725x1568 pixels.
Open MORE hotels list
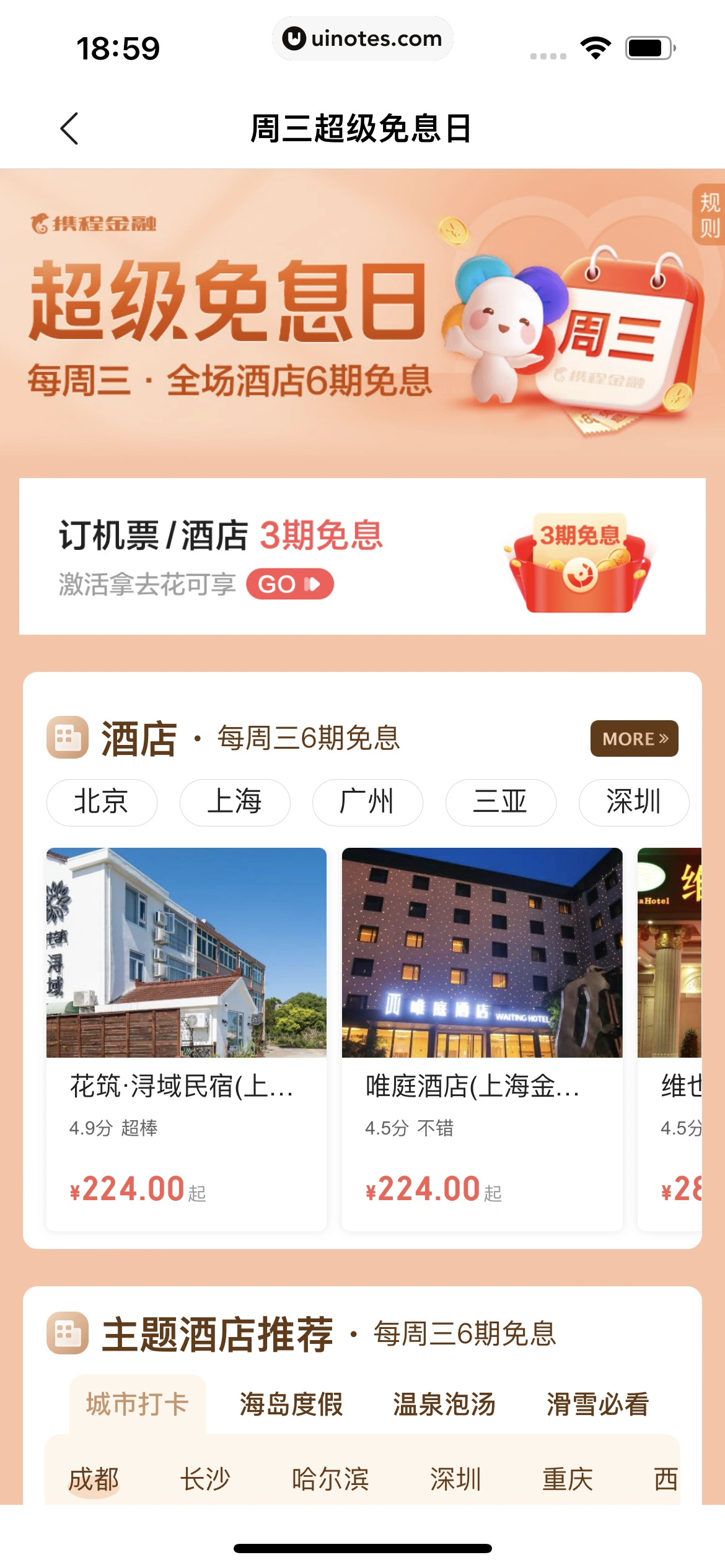click(634, 738)
